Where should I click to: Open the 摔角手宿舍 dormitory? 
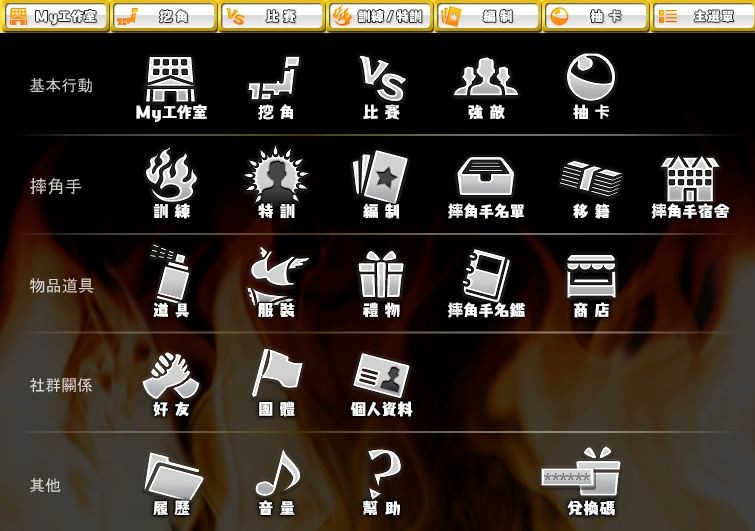tap(690, 184)
